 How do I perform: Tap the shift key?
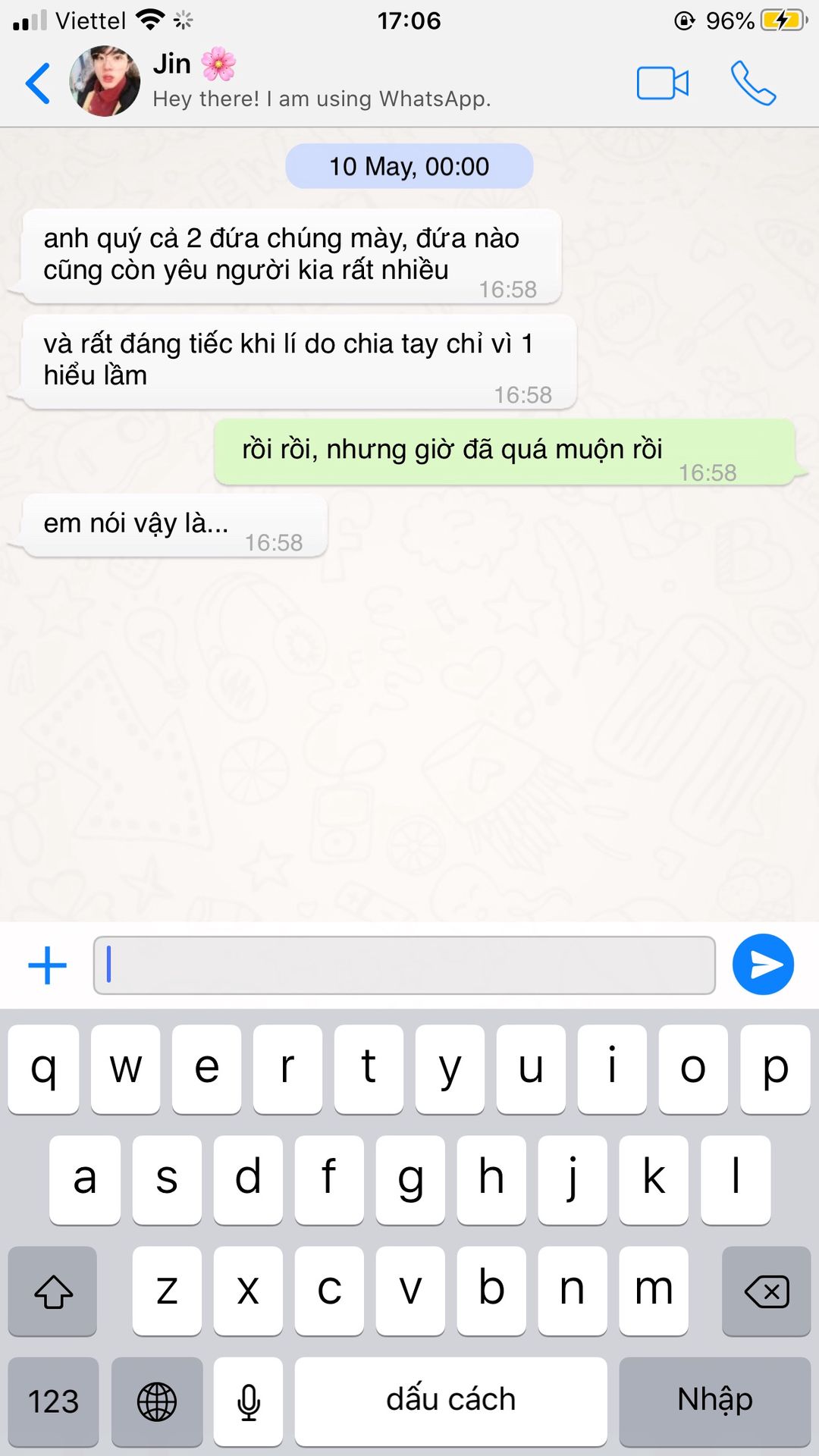coord(52,1291)
